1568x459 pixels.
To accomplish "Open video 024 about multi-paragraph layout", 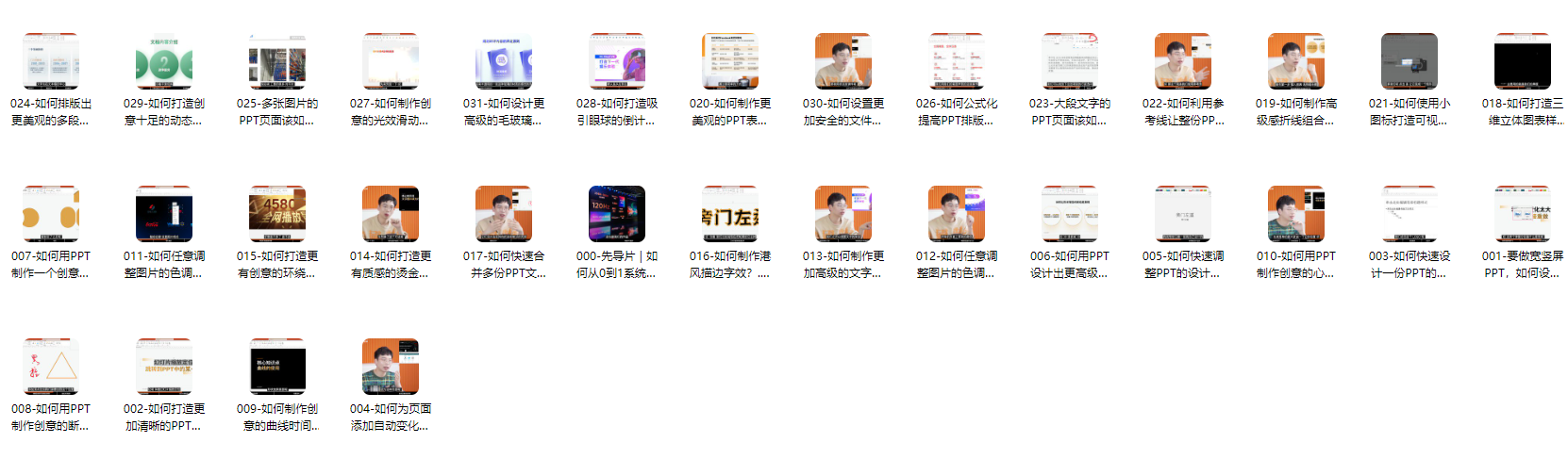I will click(x=51, y=62).
